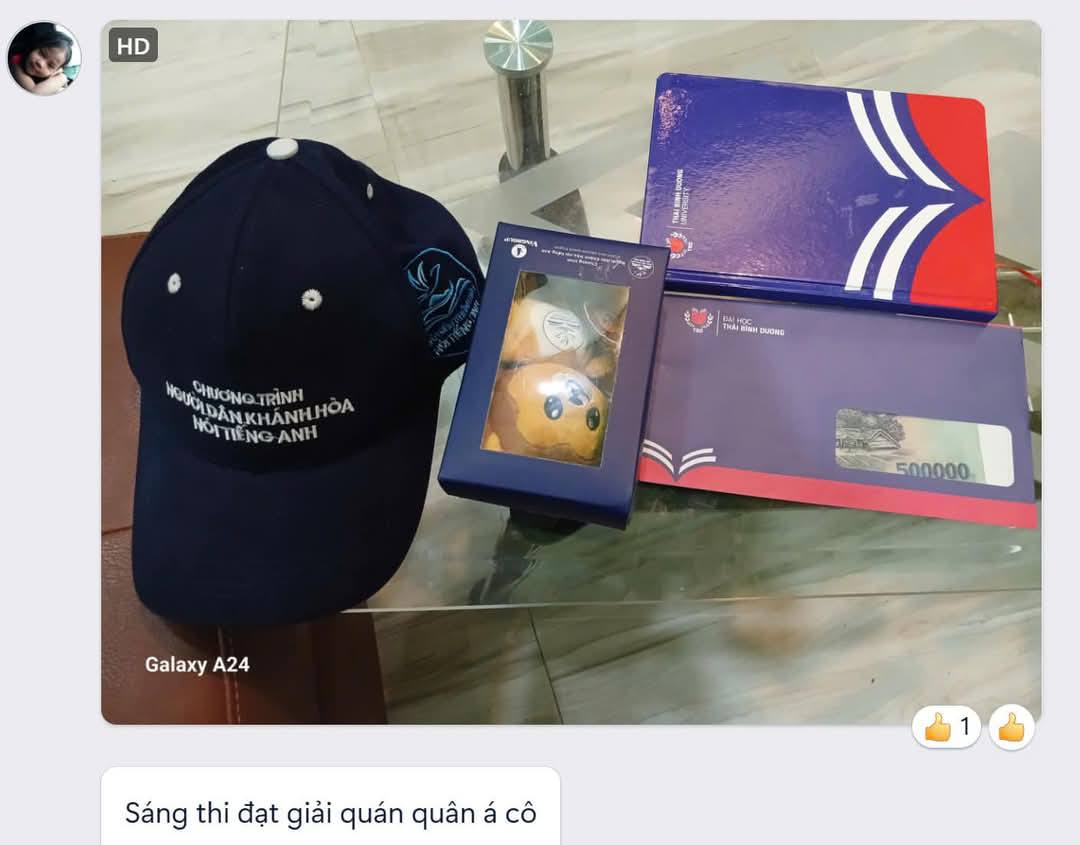Open the shared photo of prizes
The image size is (1080, 845).
(570, 370)
